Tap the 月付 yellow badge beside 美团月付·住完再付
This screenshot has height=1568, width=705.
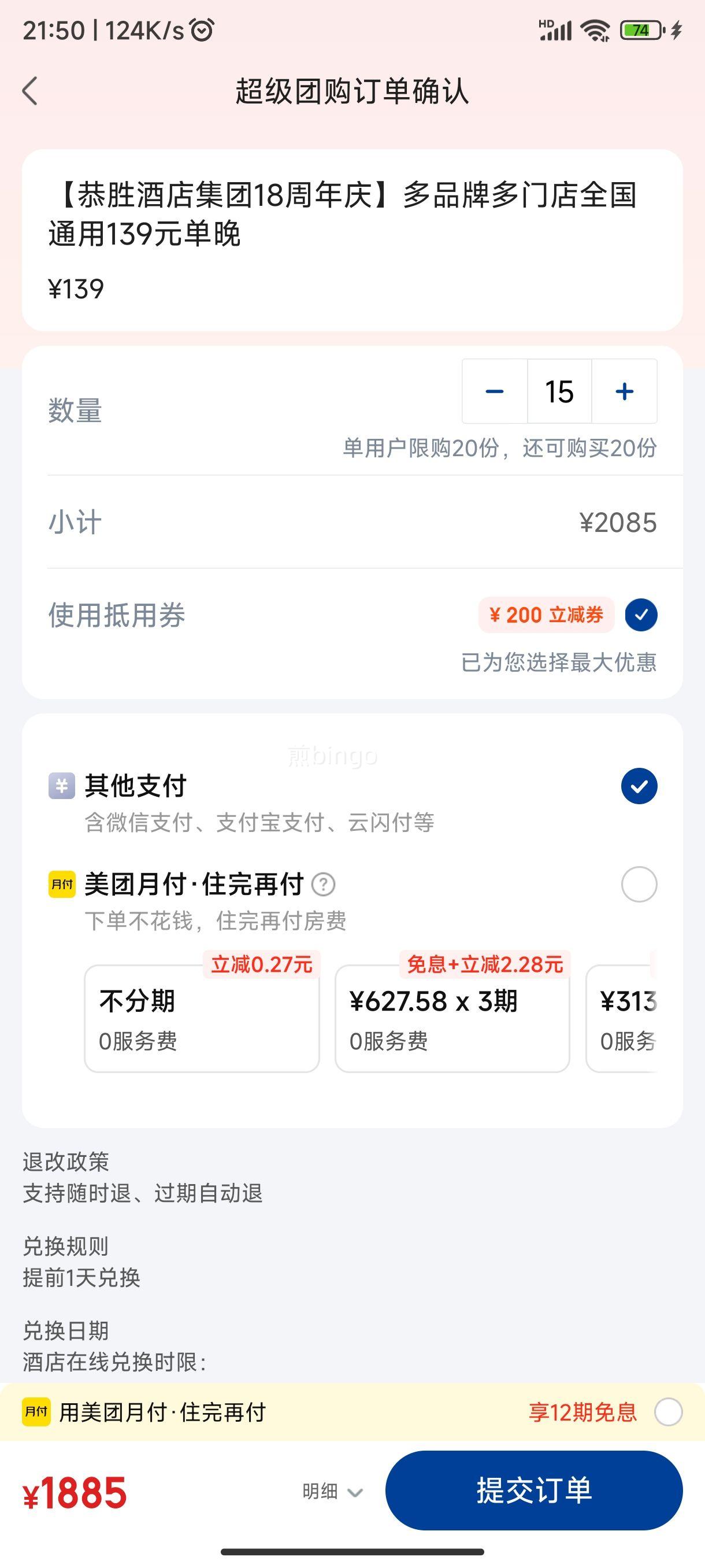tap(61, 886)
